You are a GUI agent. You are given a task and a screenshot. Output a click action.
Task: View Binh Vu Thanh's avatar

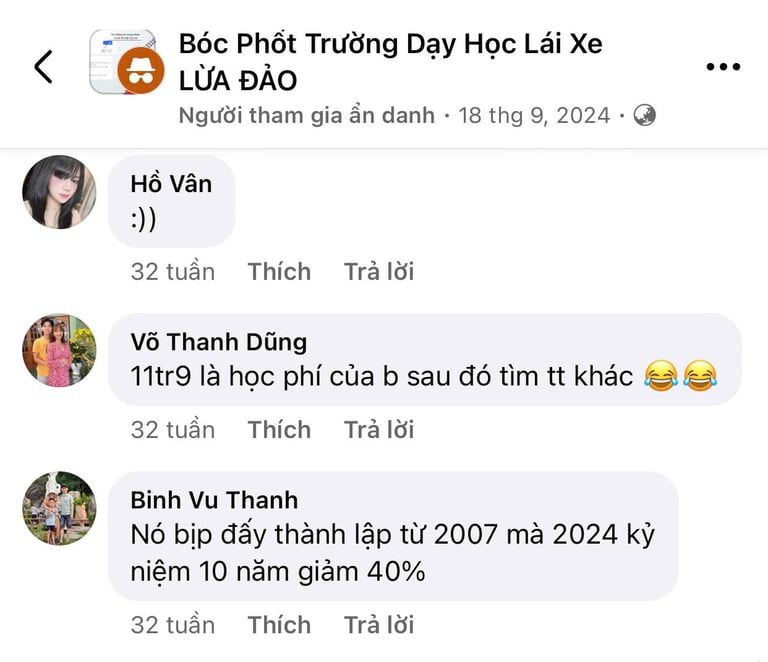(59, 508)
